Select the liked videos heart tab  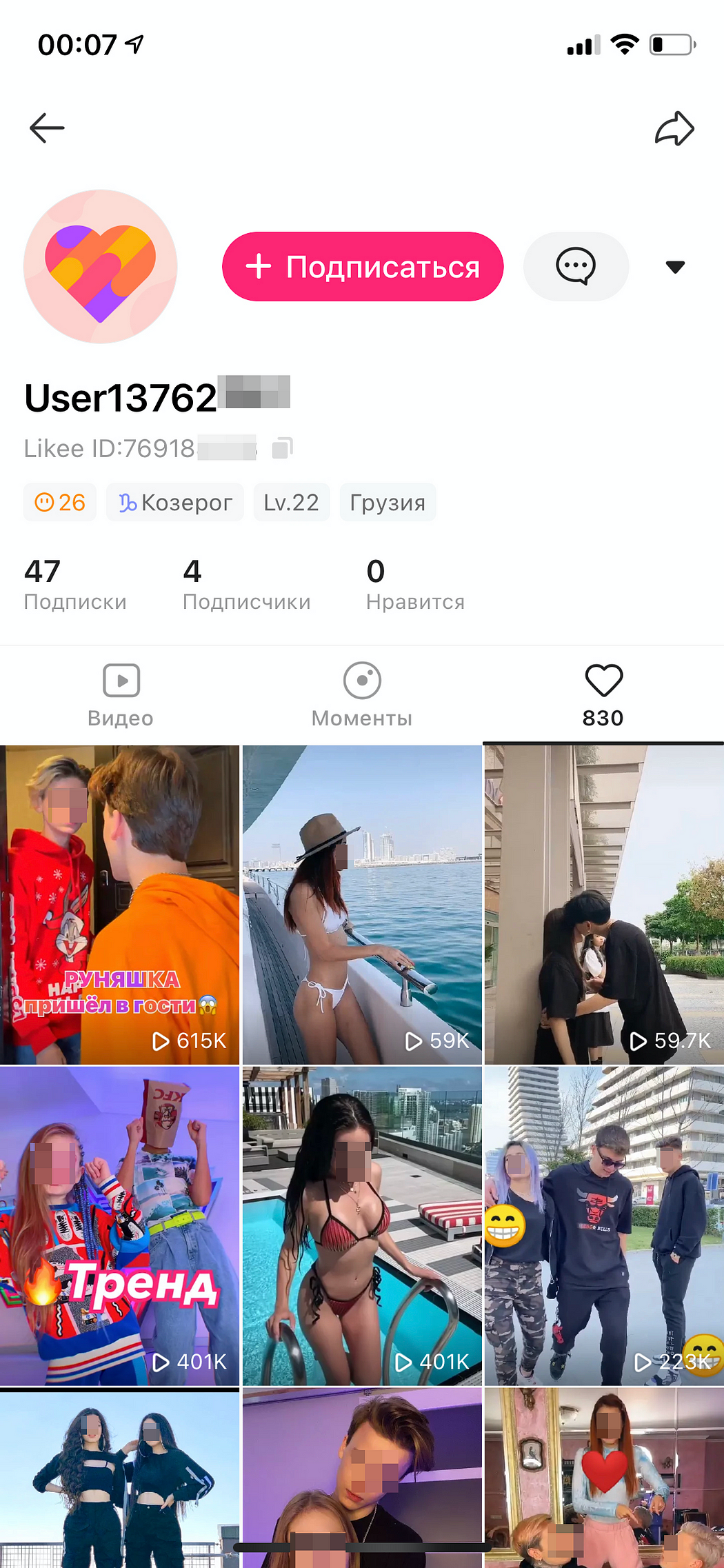click(603, 695)
